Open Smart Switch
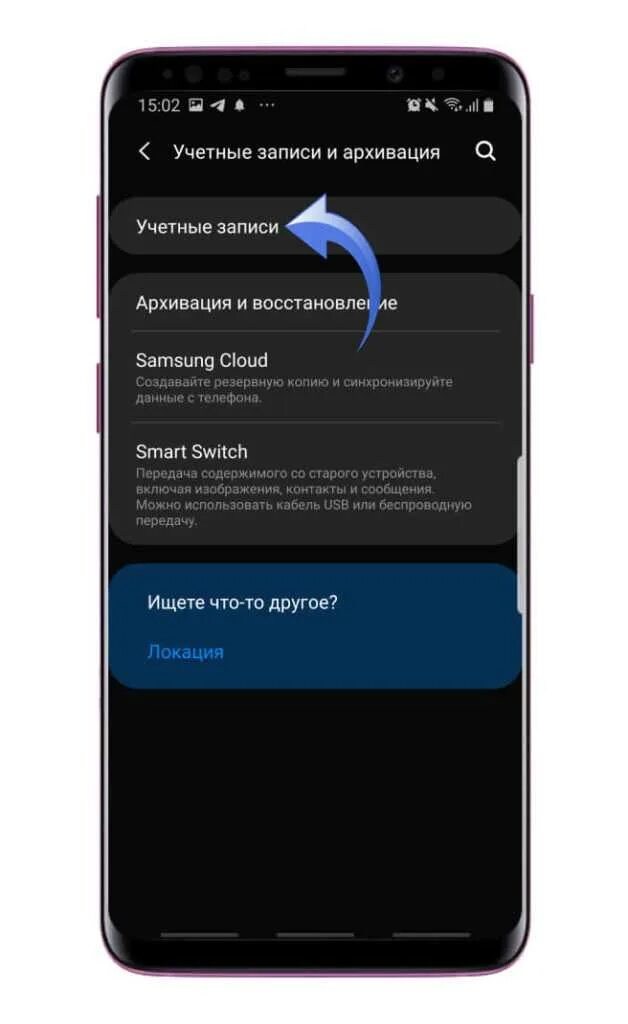Image resolution: width=628 pixels, height=1024 pixels. [314, 484]
